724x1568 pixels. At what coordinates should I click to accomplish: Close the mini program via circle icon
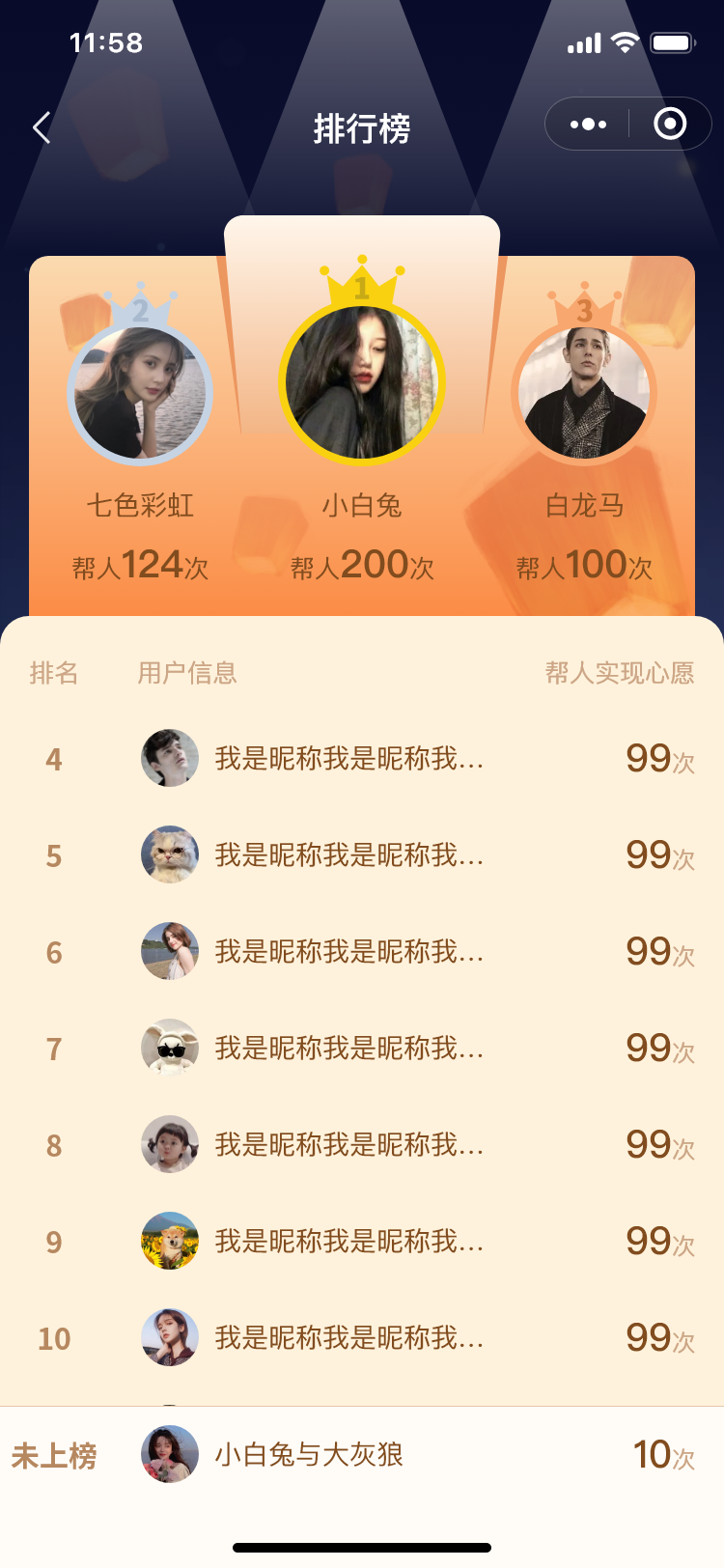670,125
